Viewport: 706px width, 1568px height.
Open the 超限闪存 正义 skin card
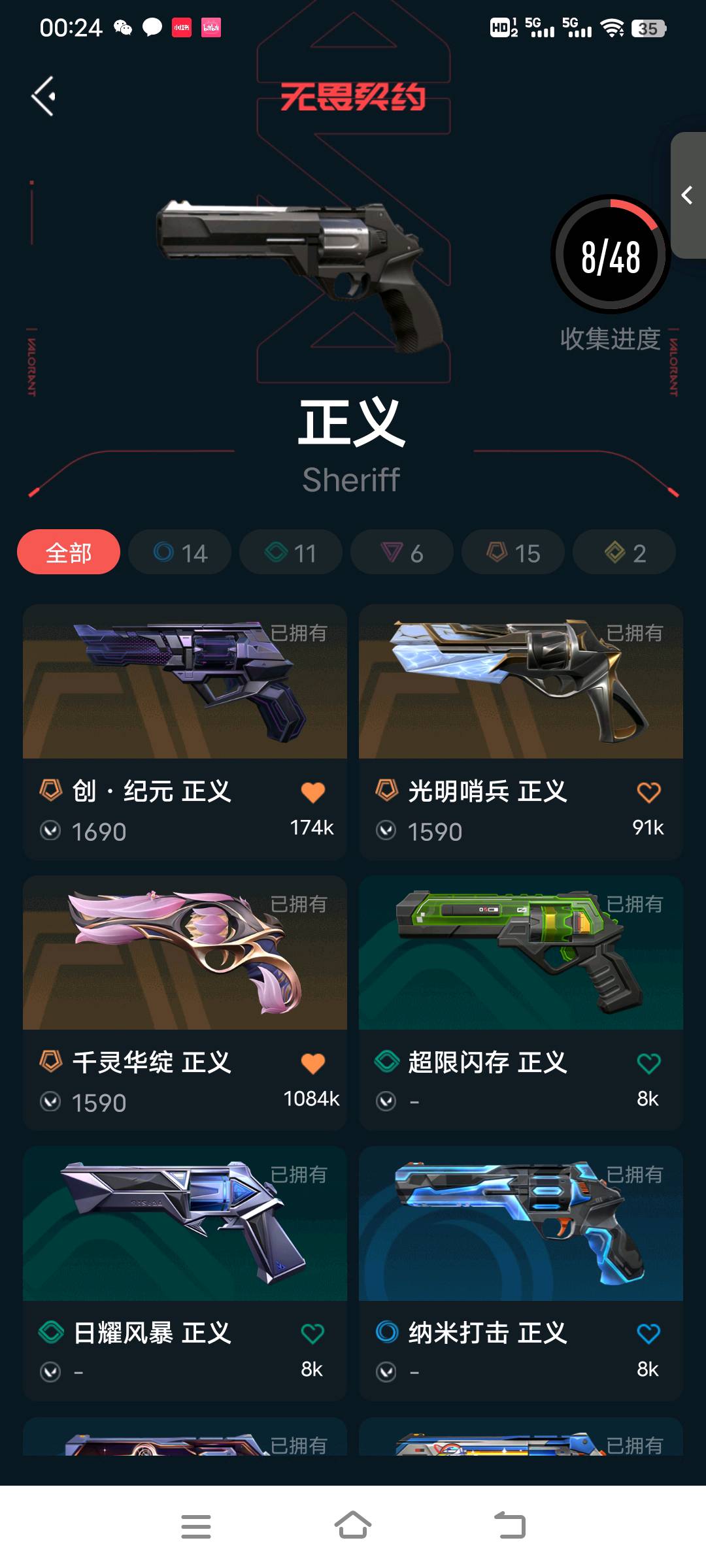[521, 1003]
